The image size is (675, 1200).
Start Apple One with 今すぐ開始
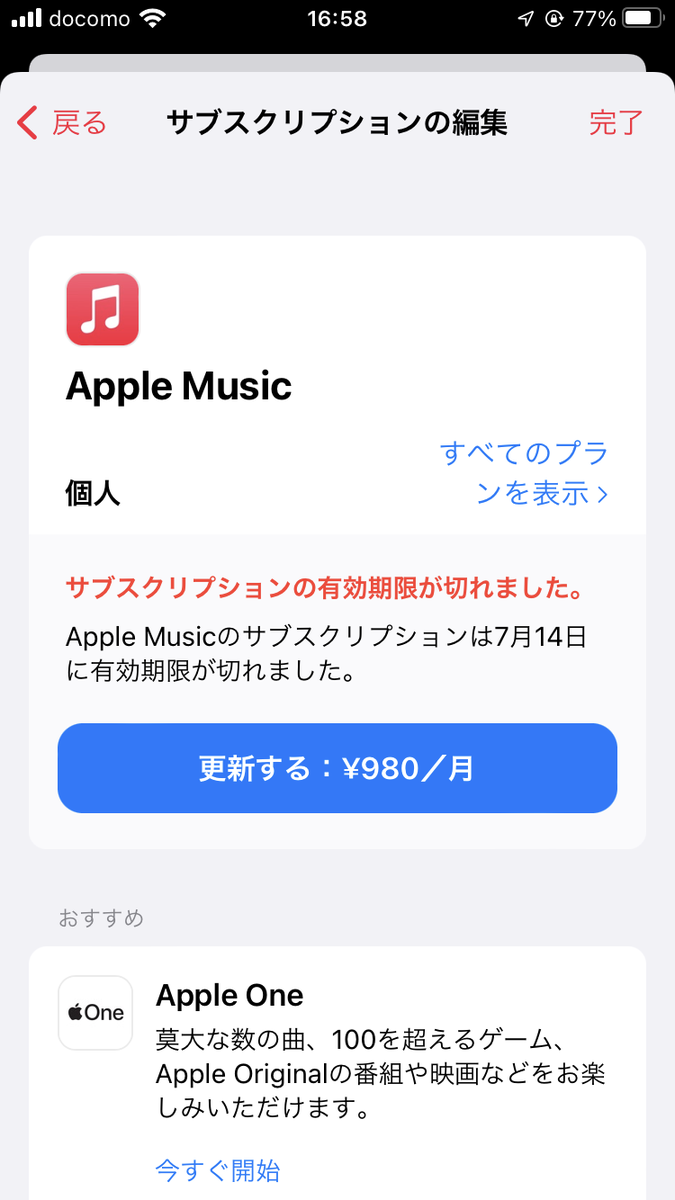pyautogui.click(x=218, y=1169)
